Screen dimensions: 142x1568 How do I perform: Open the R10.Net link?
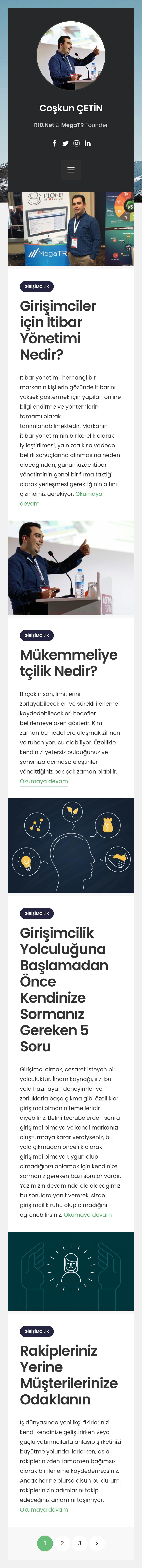[x=44, y=125]
